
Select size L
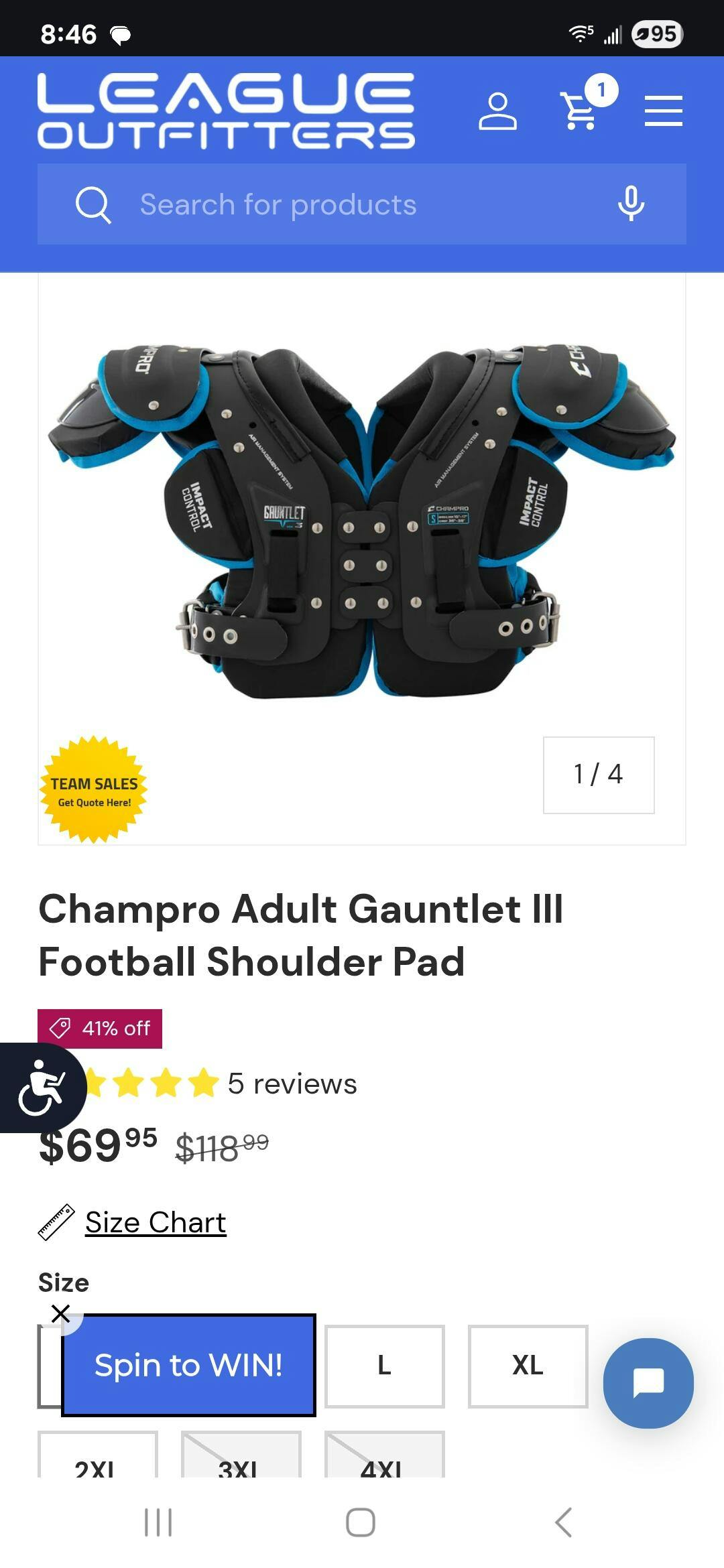click(385, 1366)
